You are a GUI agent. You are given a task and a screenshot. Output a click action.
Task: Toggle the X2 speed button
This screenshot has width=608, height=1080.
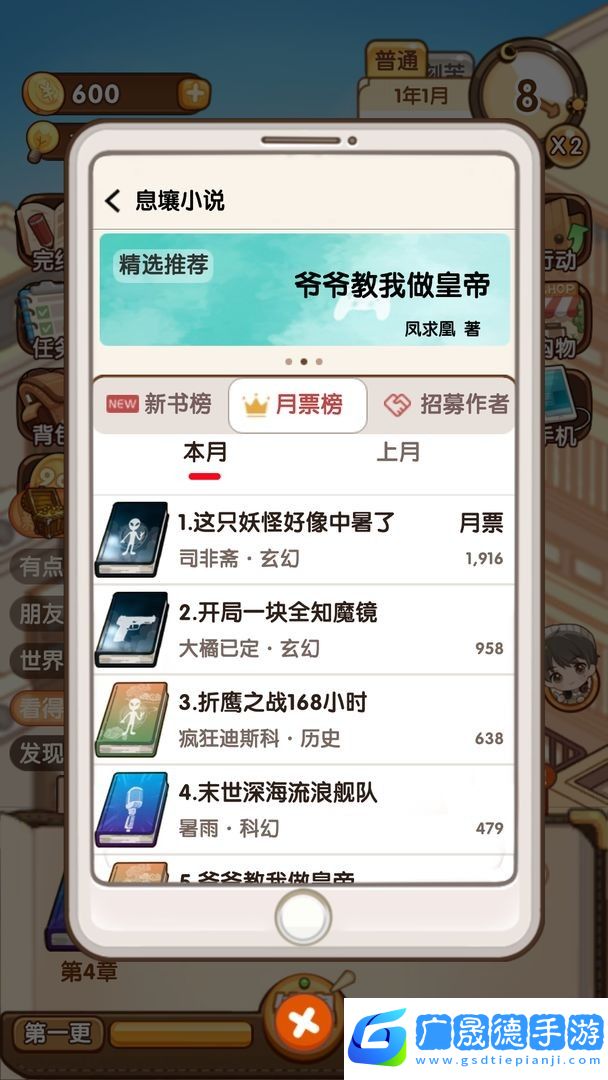[x=565, y=146]
